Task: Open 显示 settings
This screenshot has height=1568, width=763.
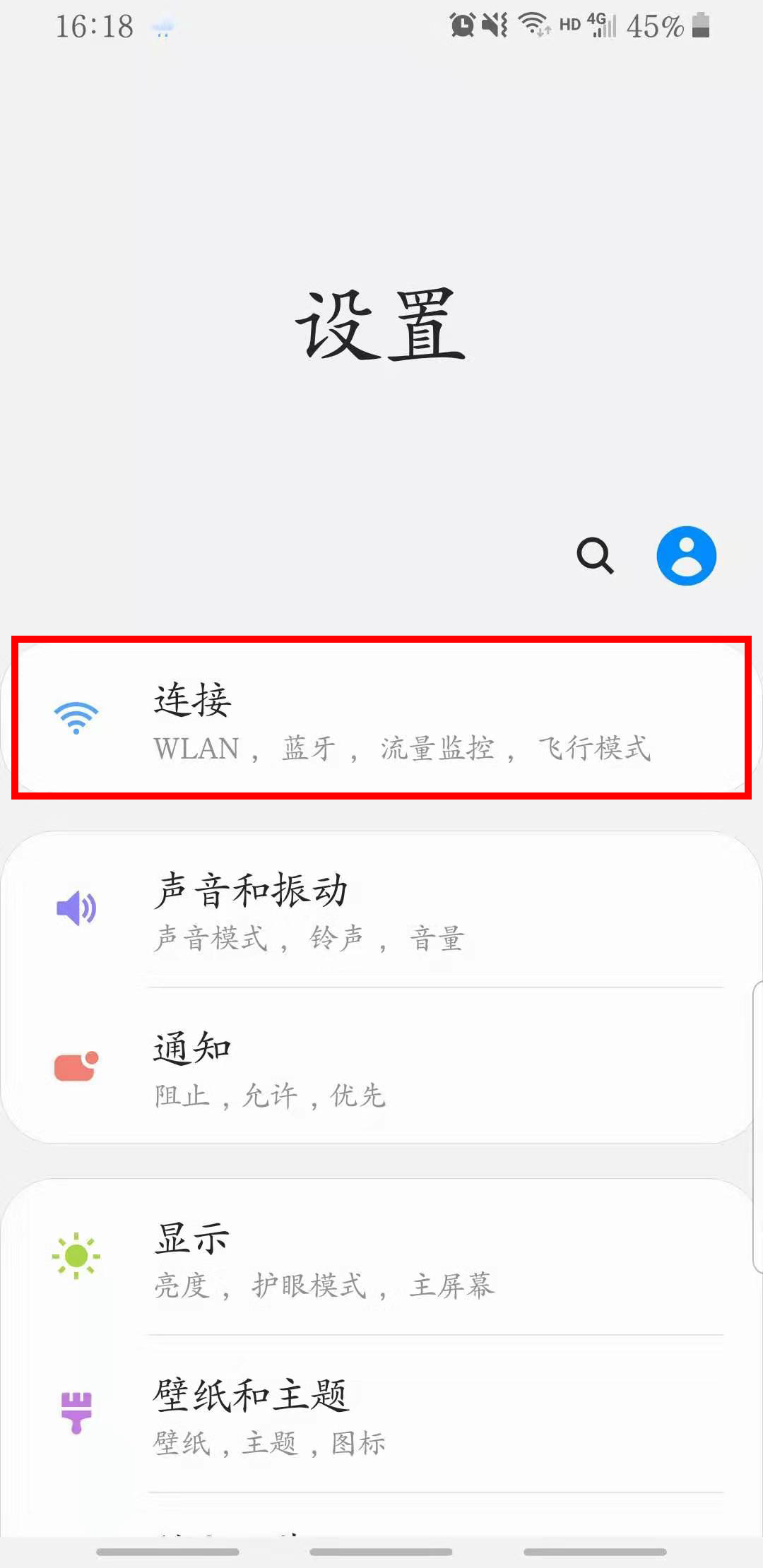Action: pyautogui.click(x=381, y=1257)
